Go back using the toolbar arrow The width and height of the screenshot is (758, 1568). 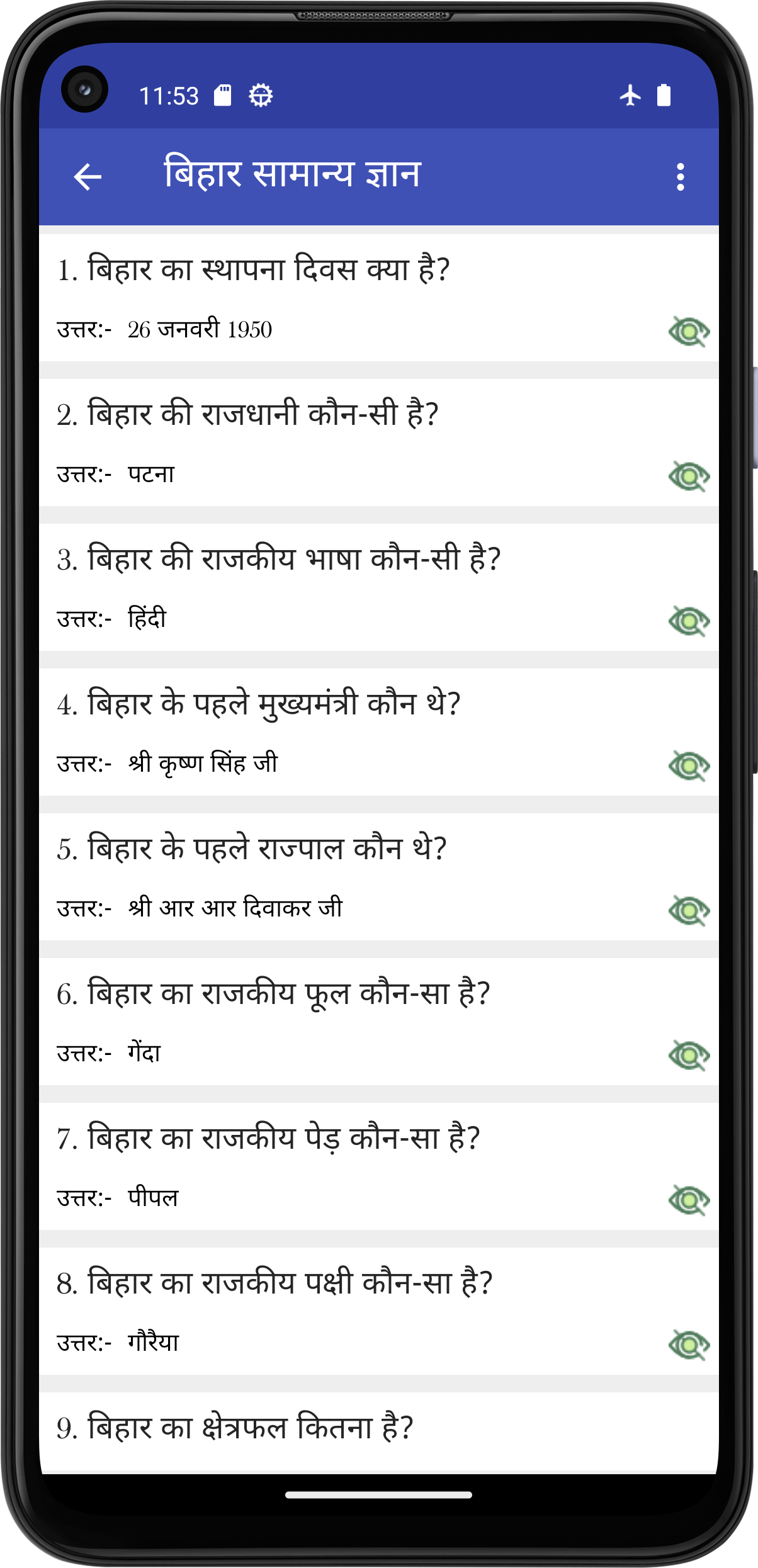click(88, 177)
